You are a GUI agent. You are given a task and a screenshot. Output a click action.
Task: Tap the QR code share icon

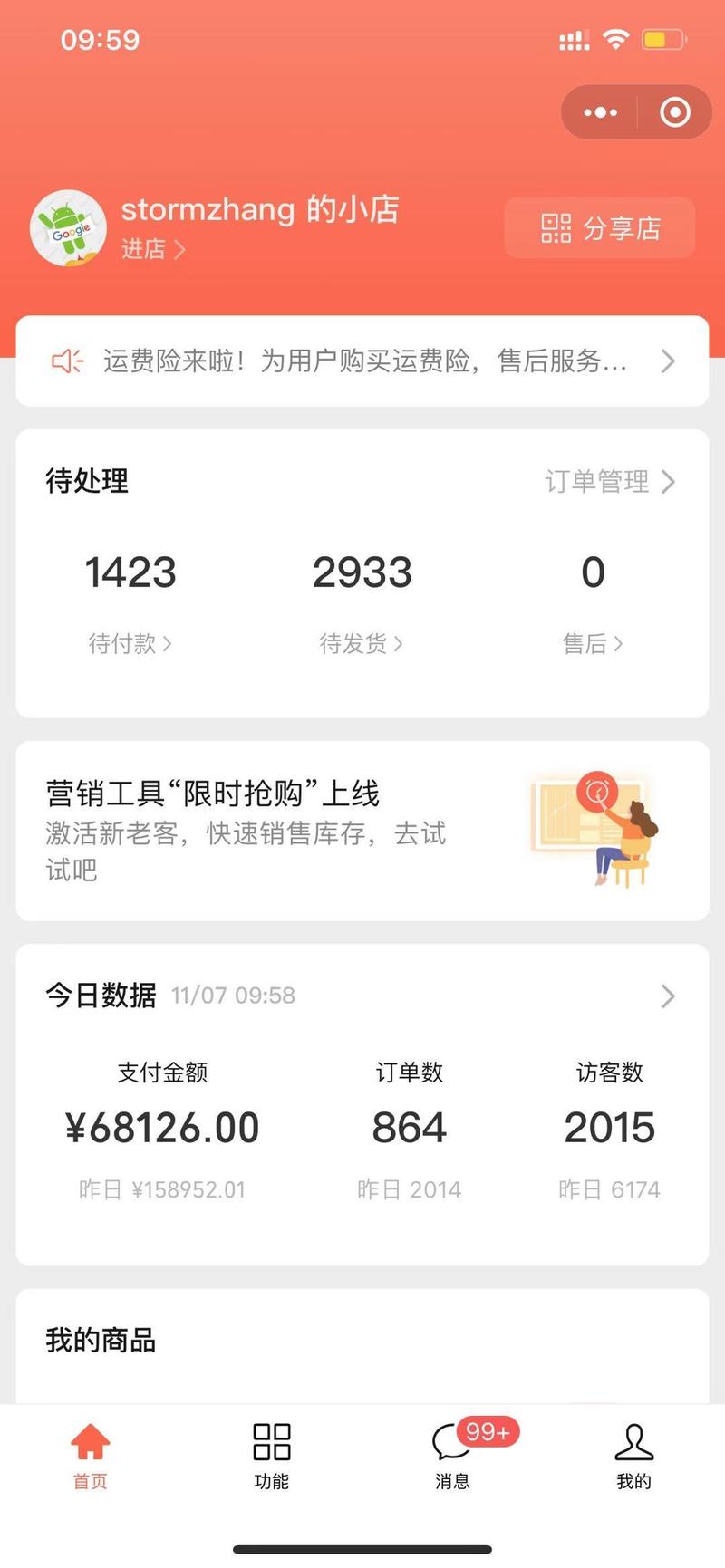coord(554,227)
